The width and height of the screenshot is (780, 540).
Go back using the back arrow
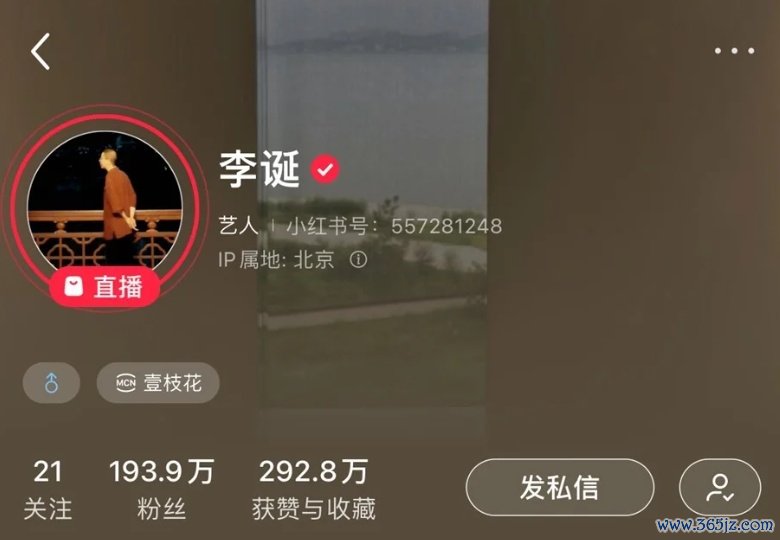(x=40, y=51)
